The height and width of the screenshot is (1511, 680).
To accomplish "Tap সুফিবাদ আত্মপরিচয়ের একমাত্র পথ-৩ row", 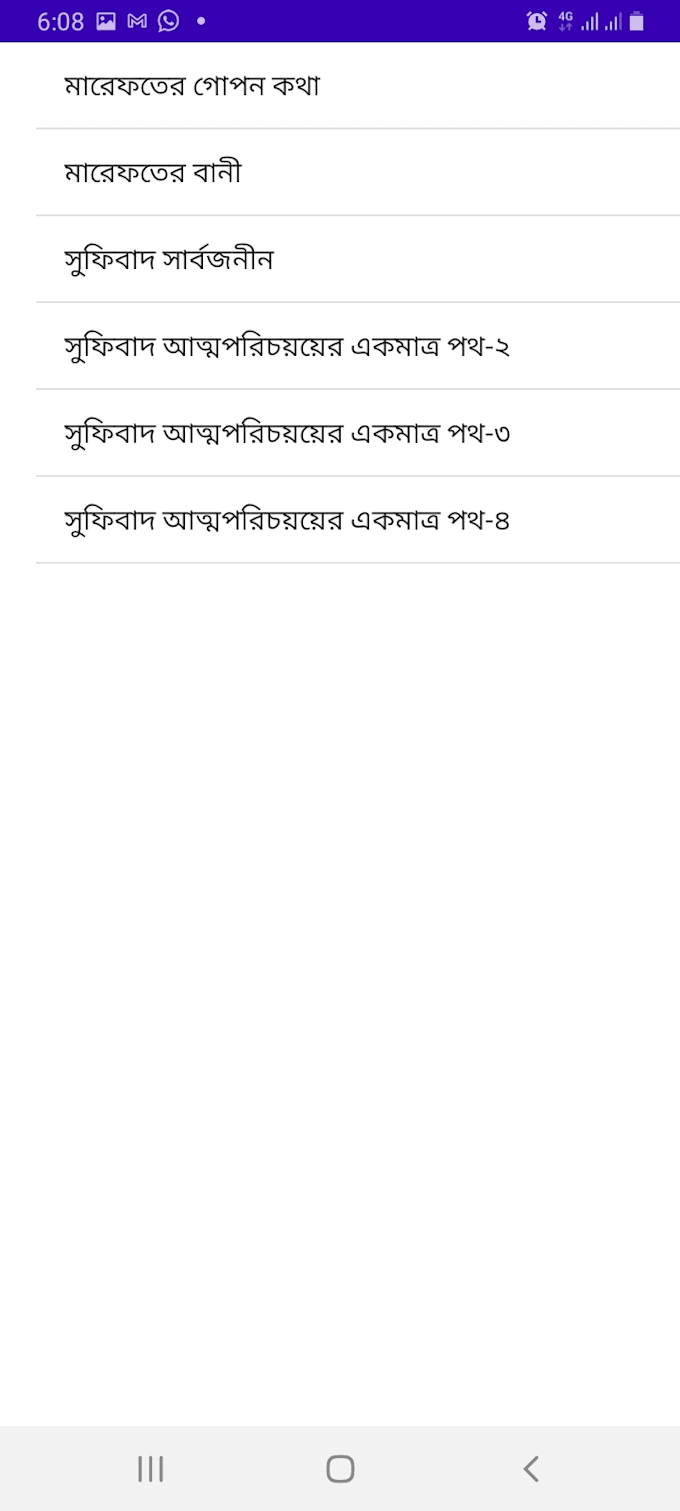I will 287,434.
